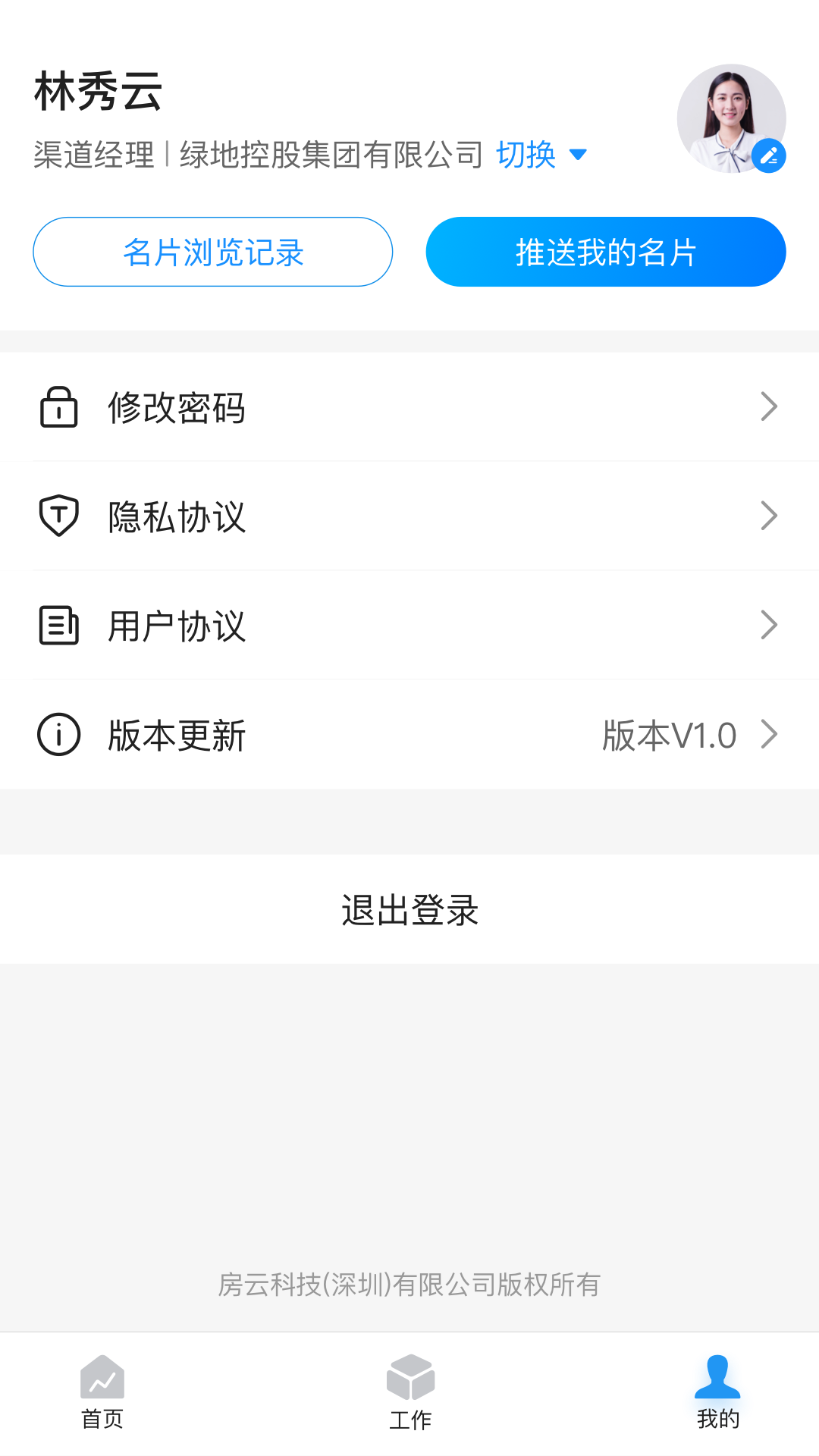819x1456 pixels.
Task: Tap the chevron next to 版本更新
Action: [x=769, y=734]
